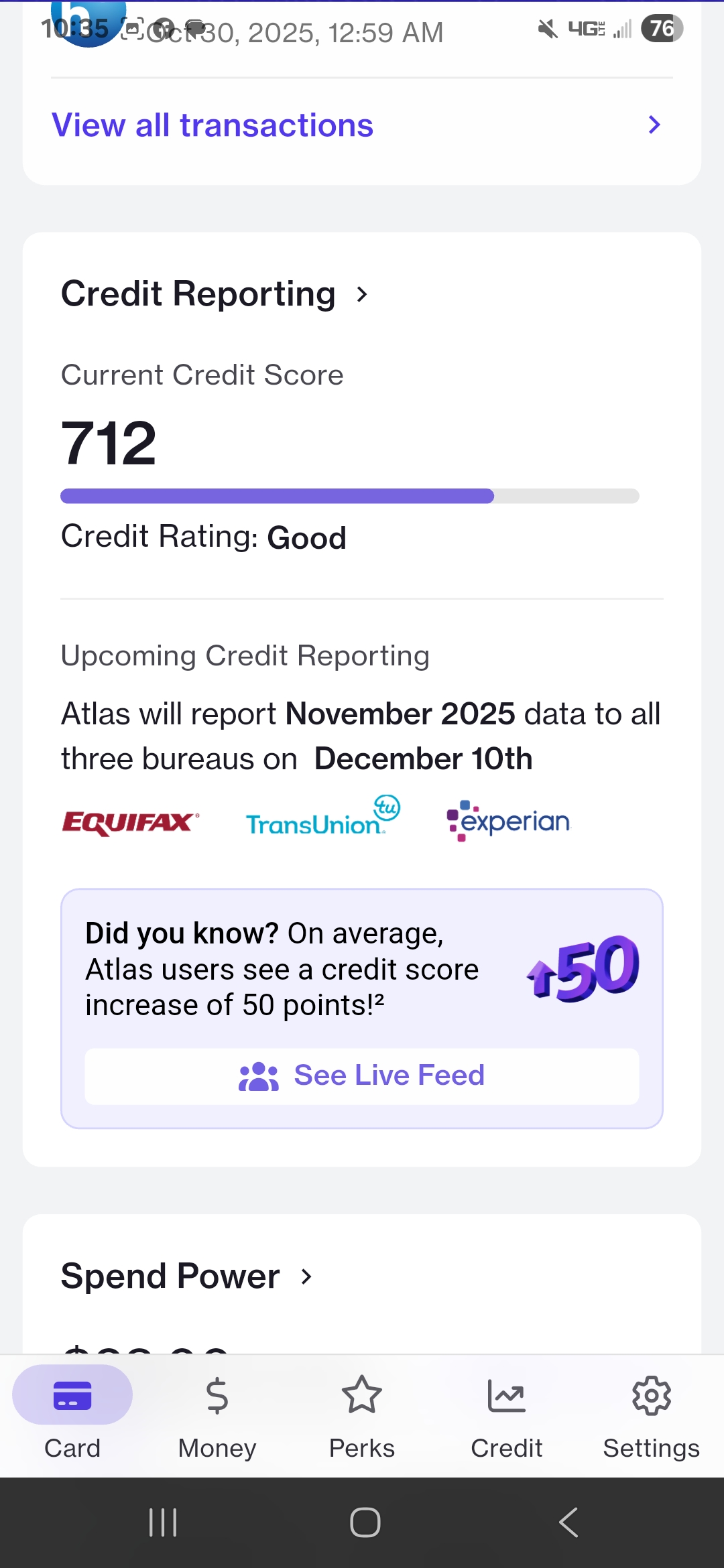724x1568 pixels.
Task: Tap See Live Feed button
Action: pyautogui.click(x=361, y=1076)
